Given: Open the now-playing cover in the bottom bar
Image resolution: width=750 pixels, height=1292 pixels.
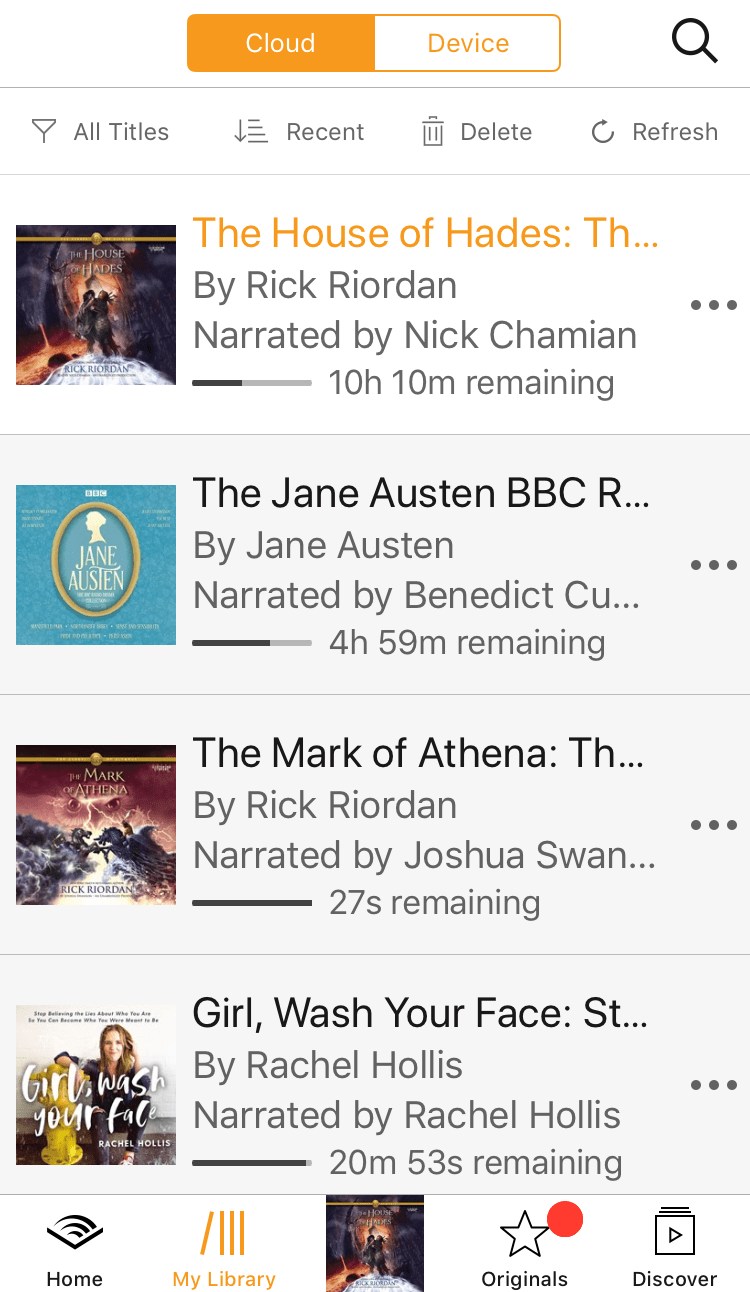Looking at the screenshot, I should (x=375, y=1244).
